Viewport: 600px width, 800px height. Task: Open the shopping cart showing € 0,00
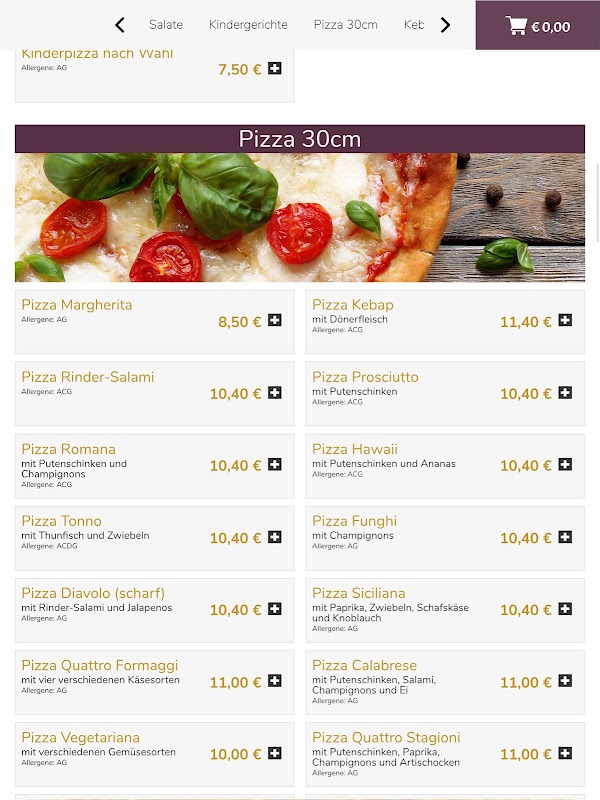pyautogui.click(x=538, y=26)
